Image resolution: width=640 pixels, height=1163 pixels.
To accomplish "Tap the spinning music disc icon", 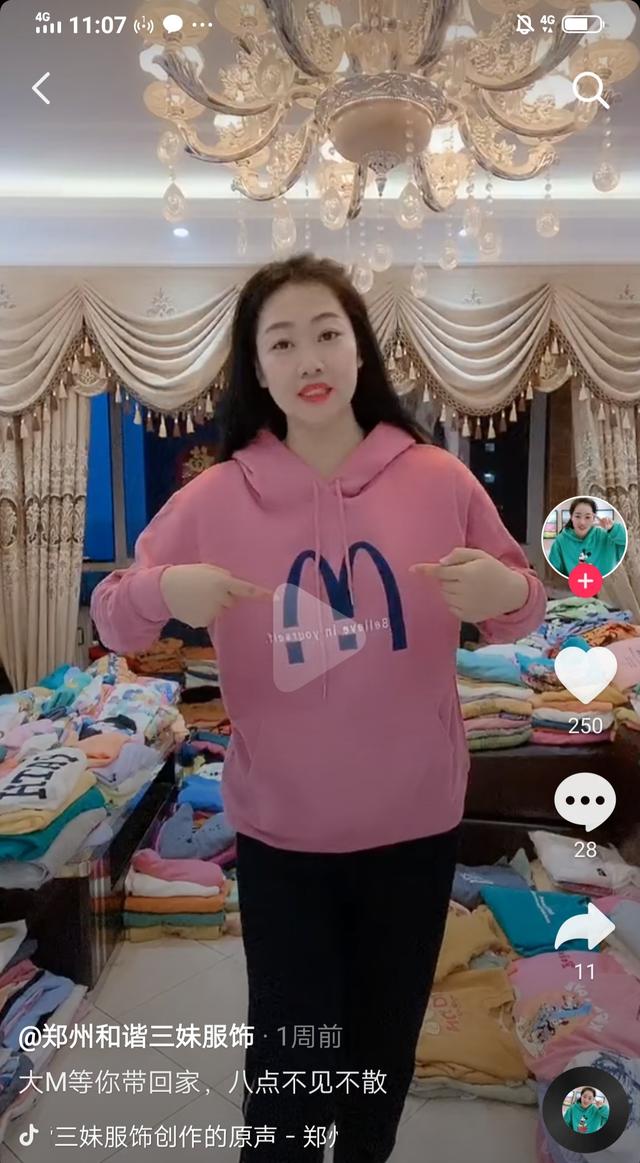I will [586, 1110].
